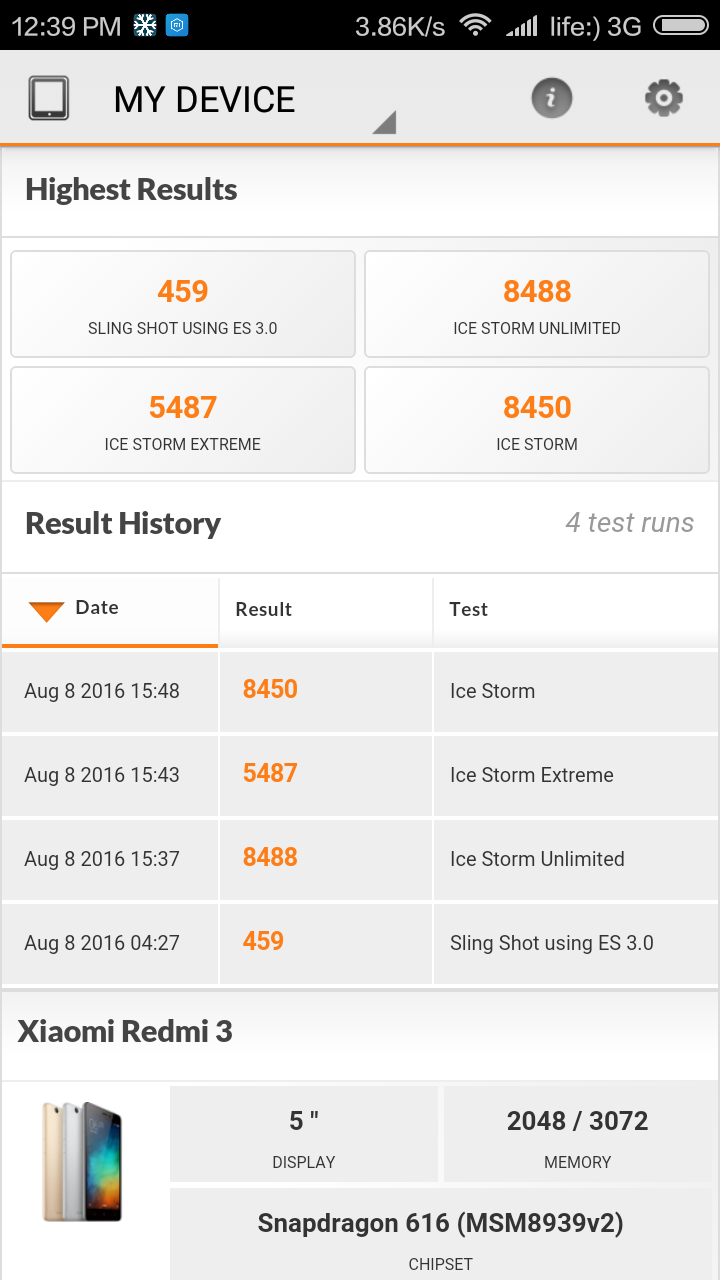The image size is (720, 1280).
Task: Open the Ice Storm Extreme highest result card
Action: click(x=183, y=420)
